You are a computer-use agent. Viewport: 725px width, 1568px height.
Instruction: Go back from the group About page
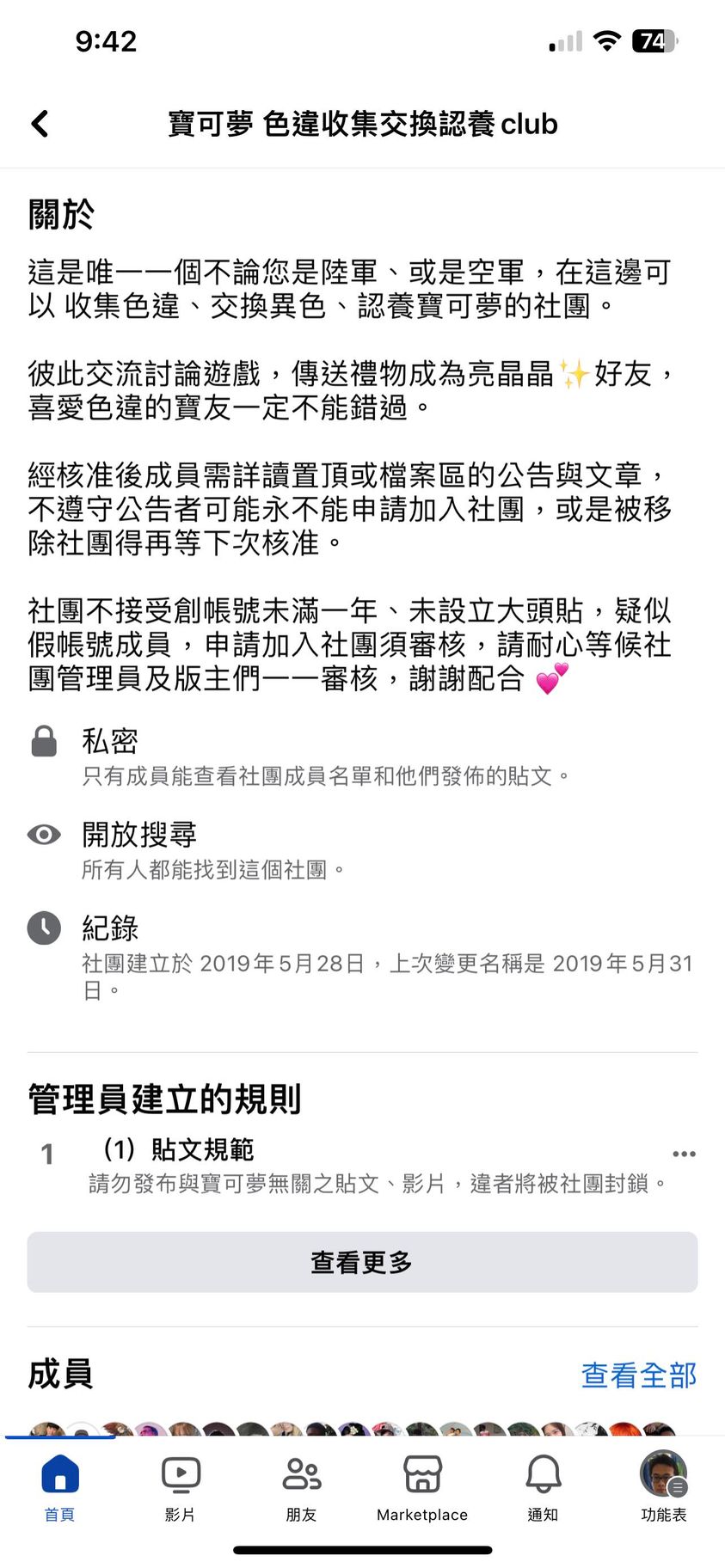(40, 124)
